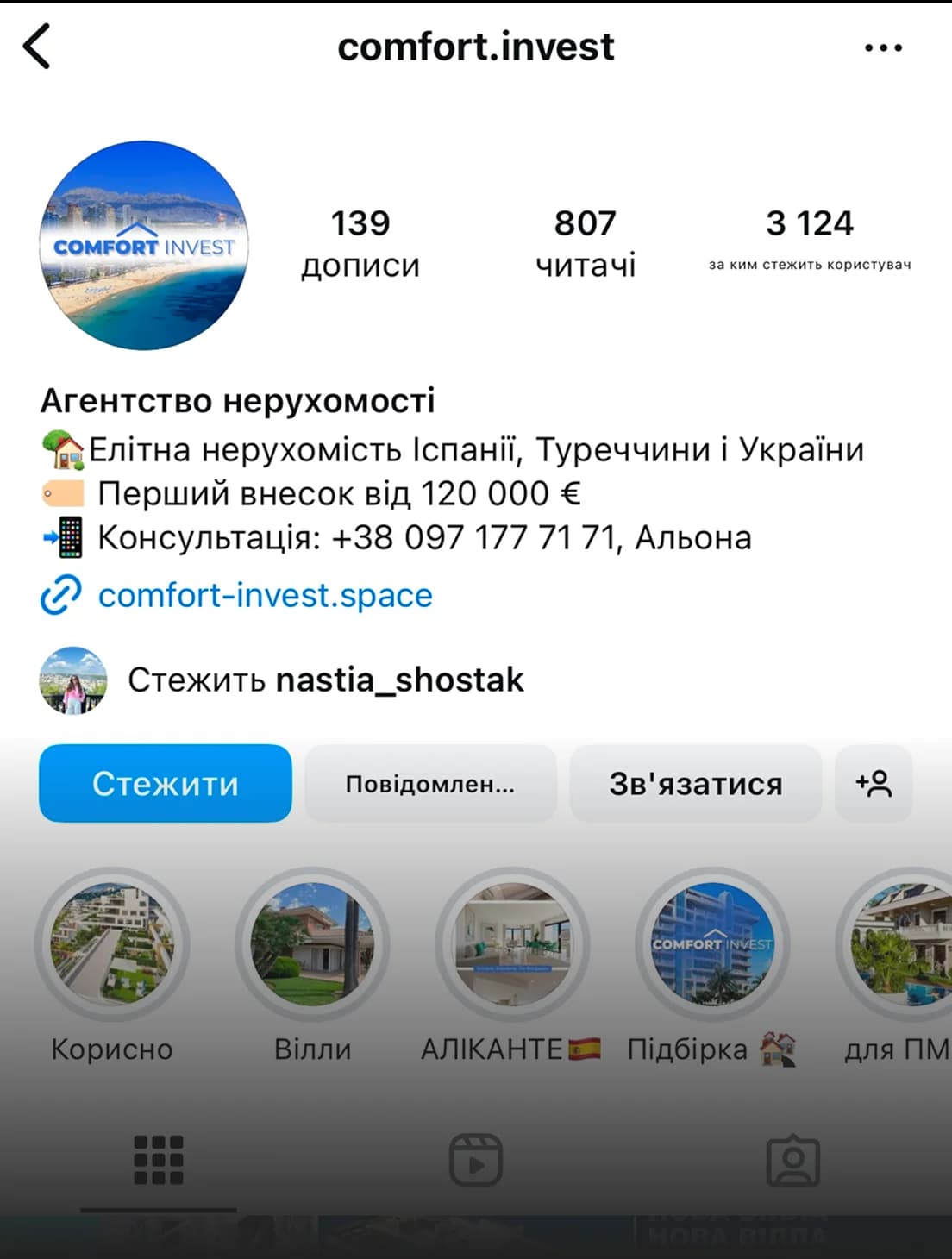Viewport: 952px width, 1259px height.
Task: Switch to the Reels tab
Action: pyautogui.click(x=476, y=1160)
